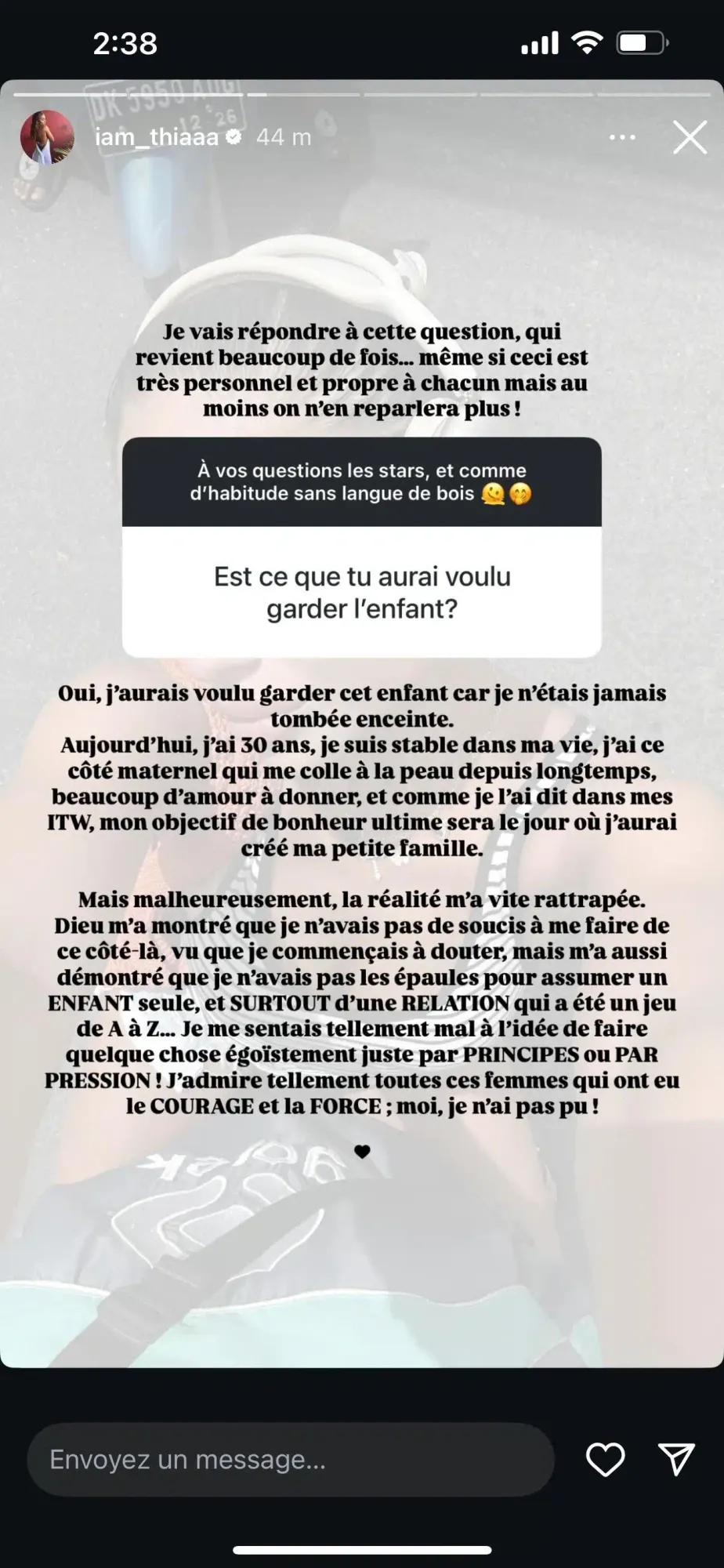Click the clock showing 2:38

pyautogui.click(x=125, y=43)
